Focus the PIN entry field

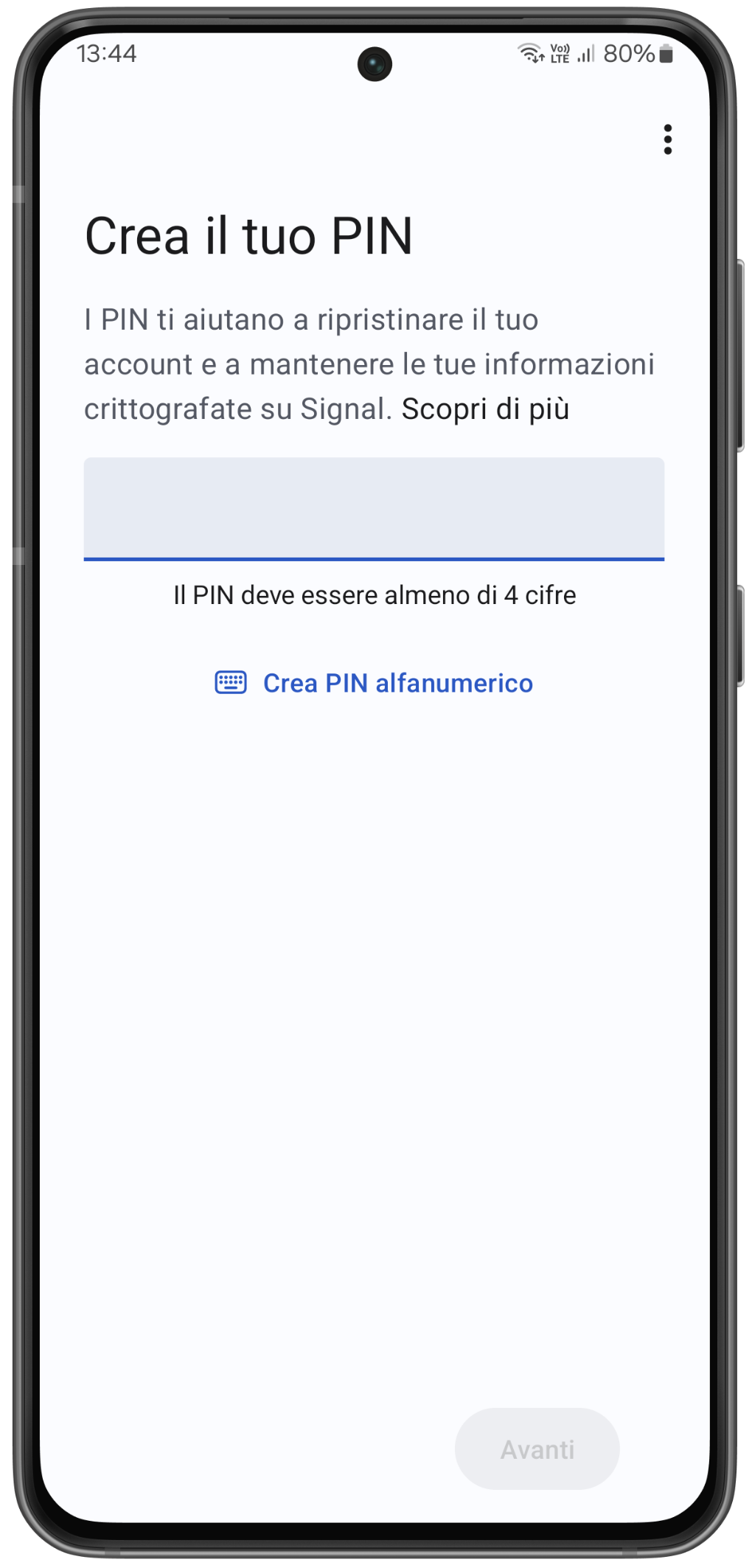pos(374,508)
